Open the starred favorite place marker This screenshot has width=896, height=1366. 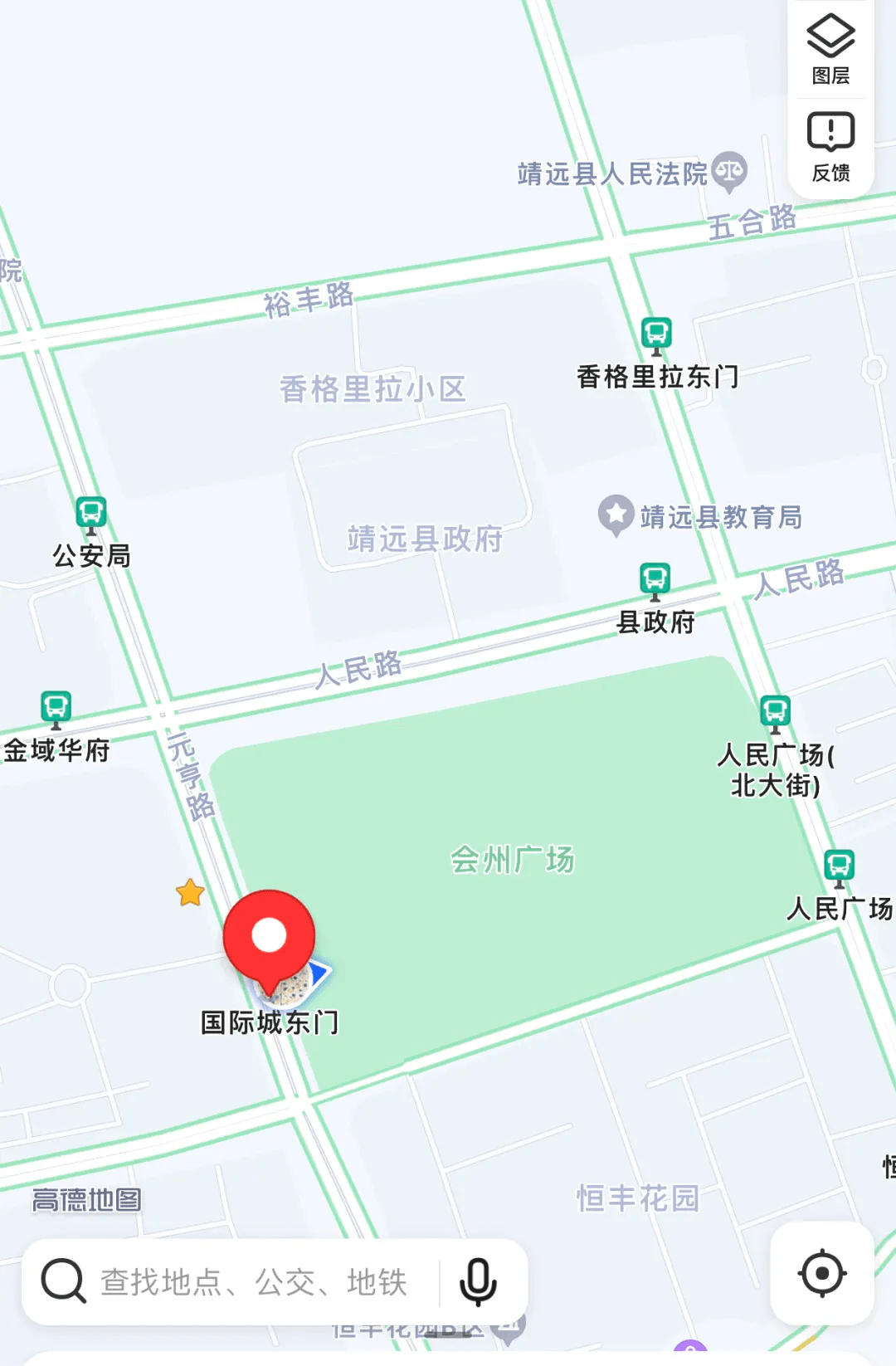point(190,893)
